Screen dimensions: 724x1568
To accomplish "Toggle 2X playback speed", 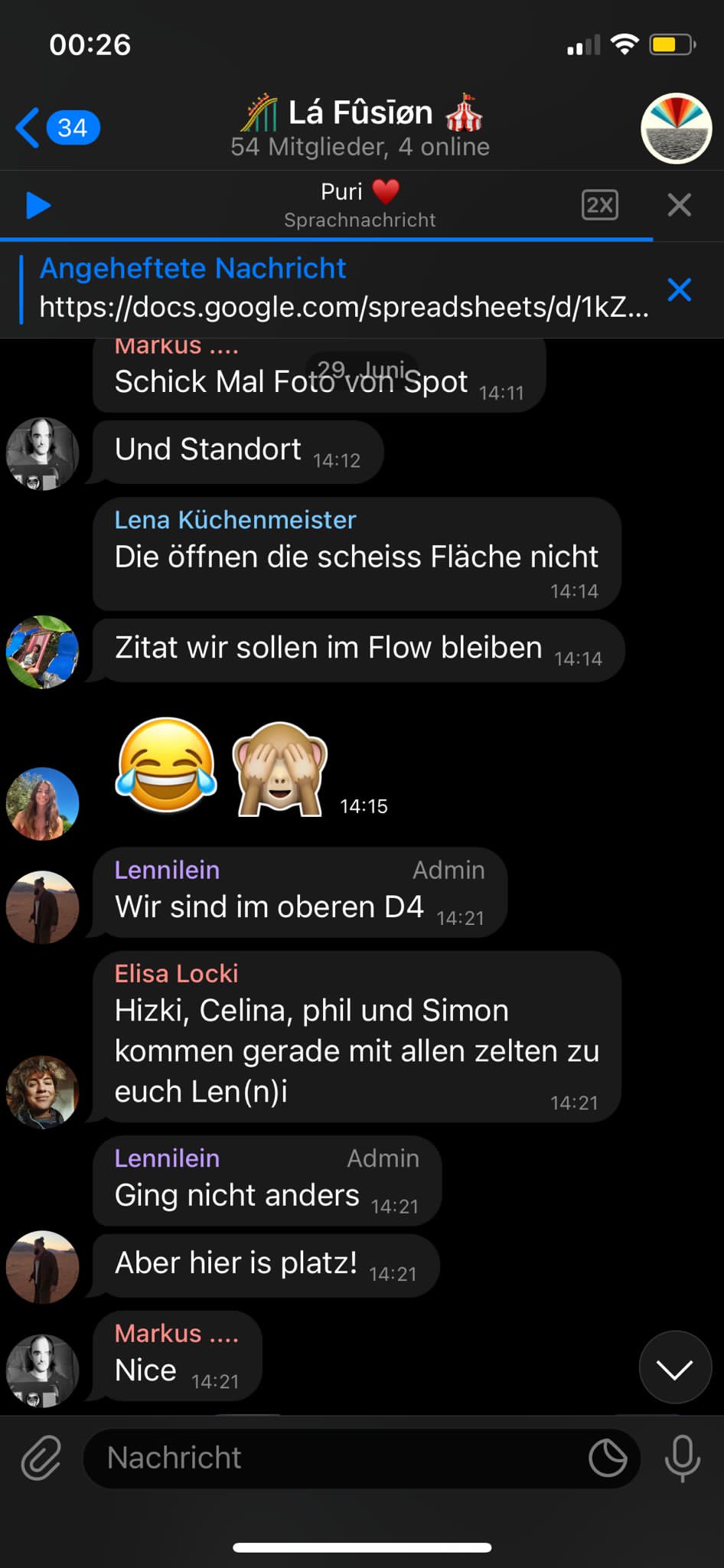I will pyautogui.click(x=599, y=205).
